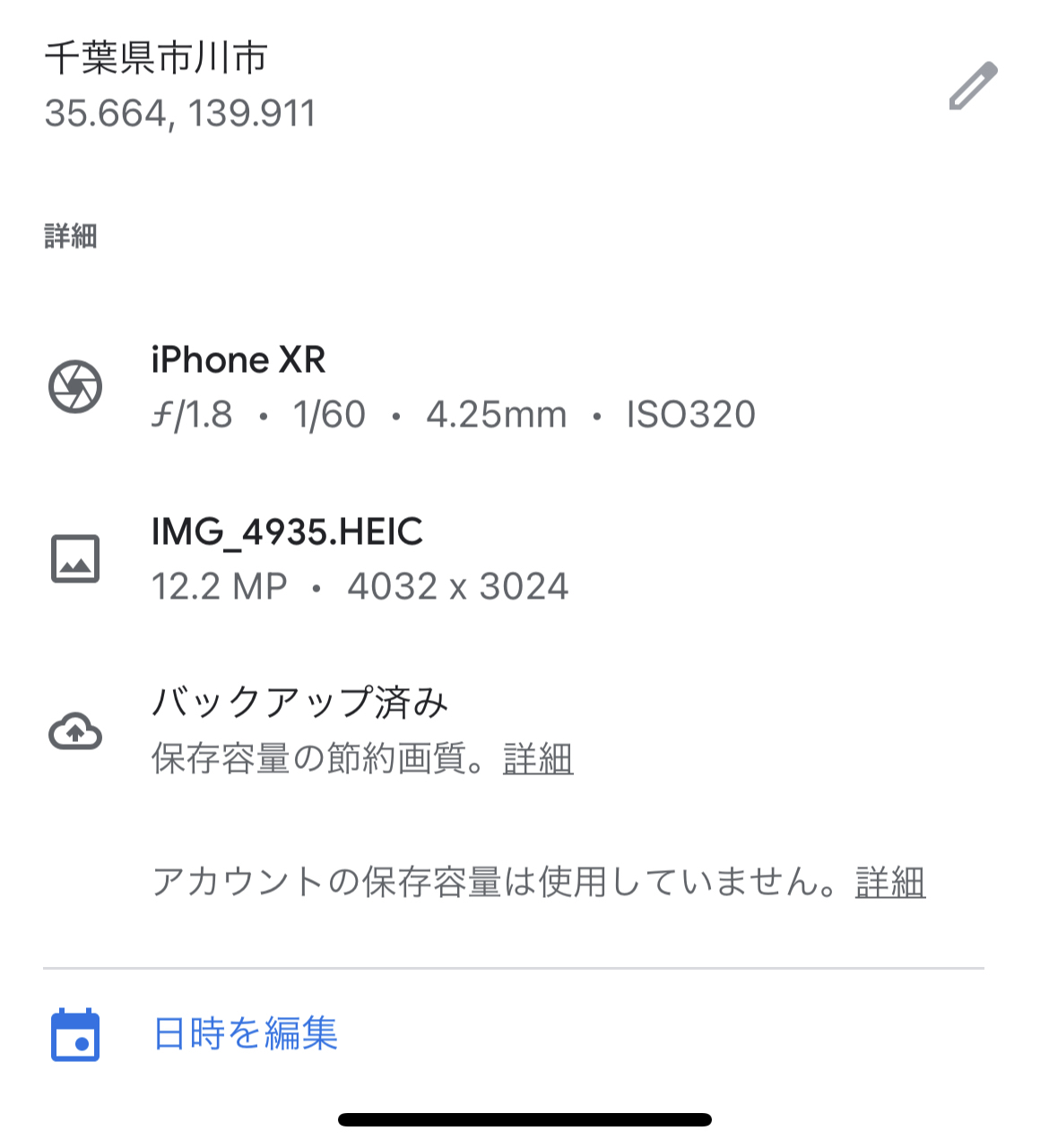1049x1148 pixels.
Task: Tap the pencil icon to edit location
Action: (973, 87)
